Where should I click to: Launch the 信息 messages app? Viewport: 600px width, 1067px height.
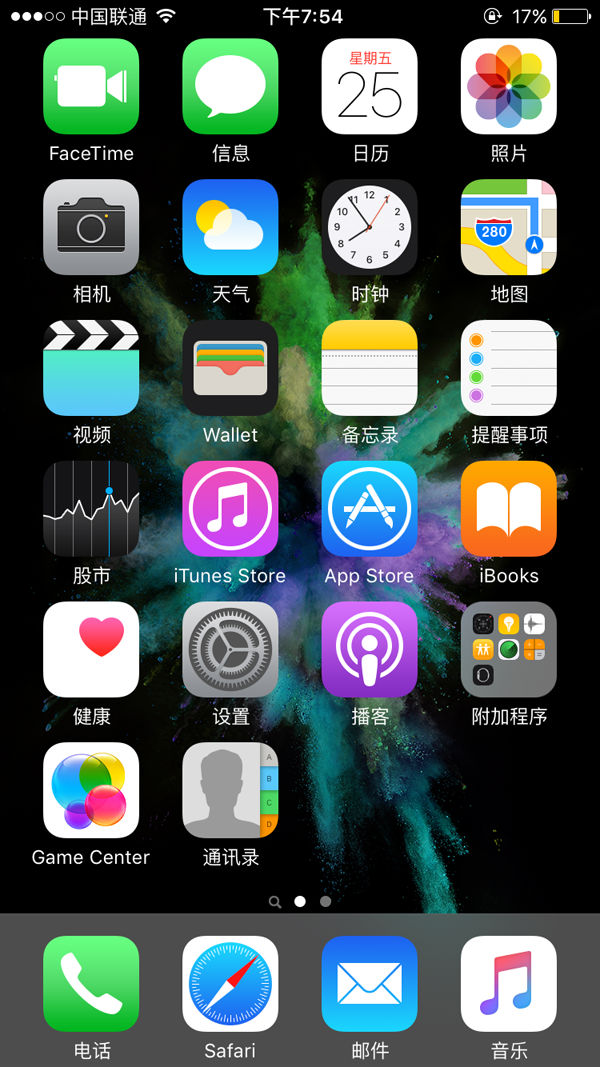tap(230, 87)
